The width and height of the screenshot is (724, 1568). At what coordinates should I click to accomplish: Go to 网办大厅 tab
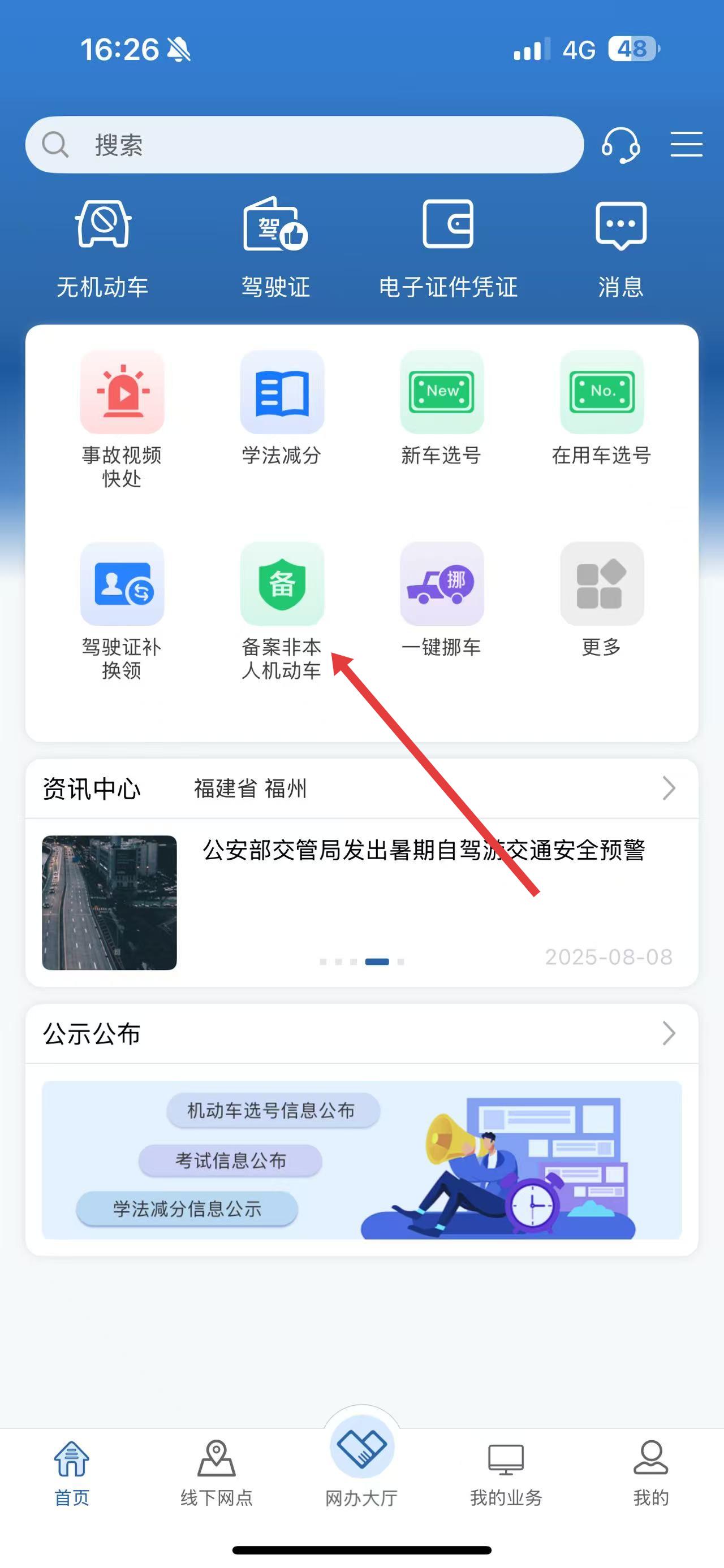pyautogui.click(x=361, y=1461)
